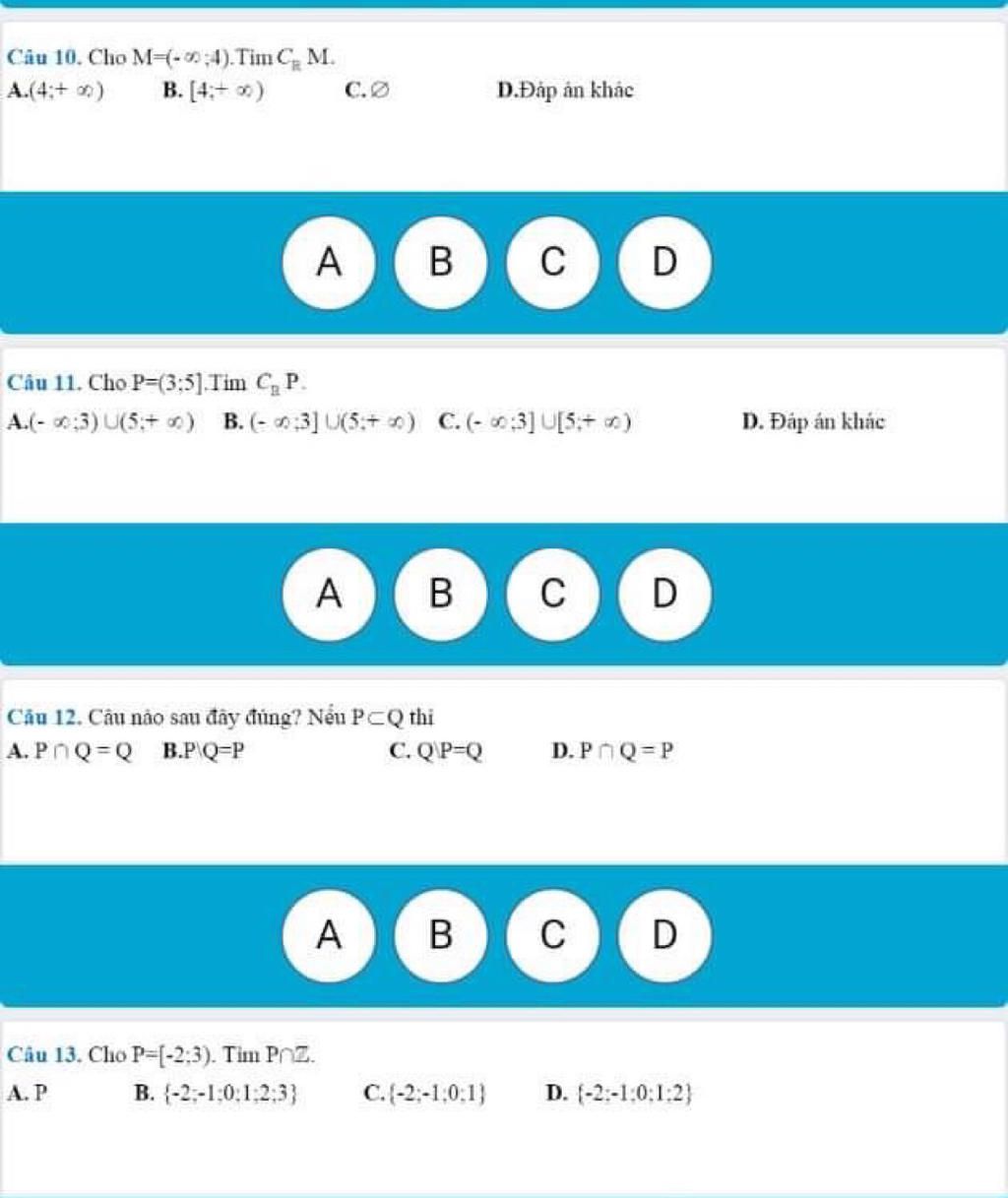This screenshot has width=1008, height=1198.
Task: Choose answer B for Câu 11
Action: (x=441, y=595)
